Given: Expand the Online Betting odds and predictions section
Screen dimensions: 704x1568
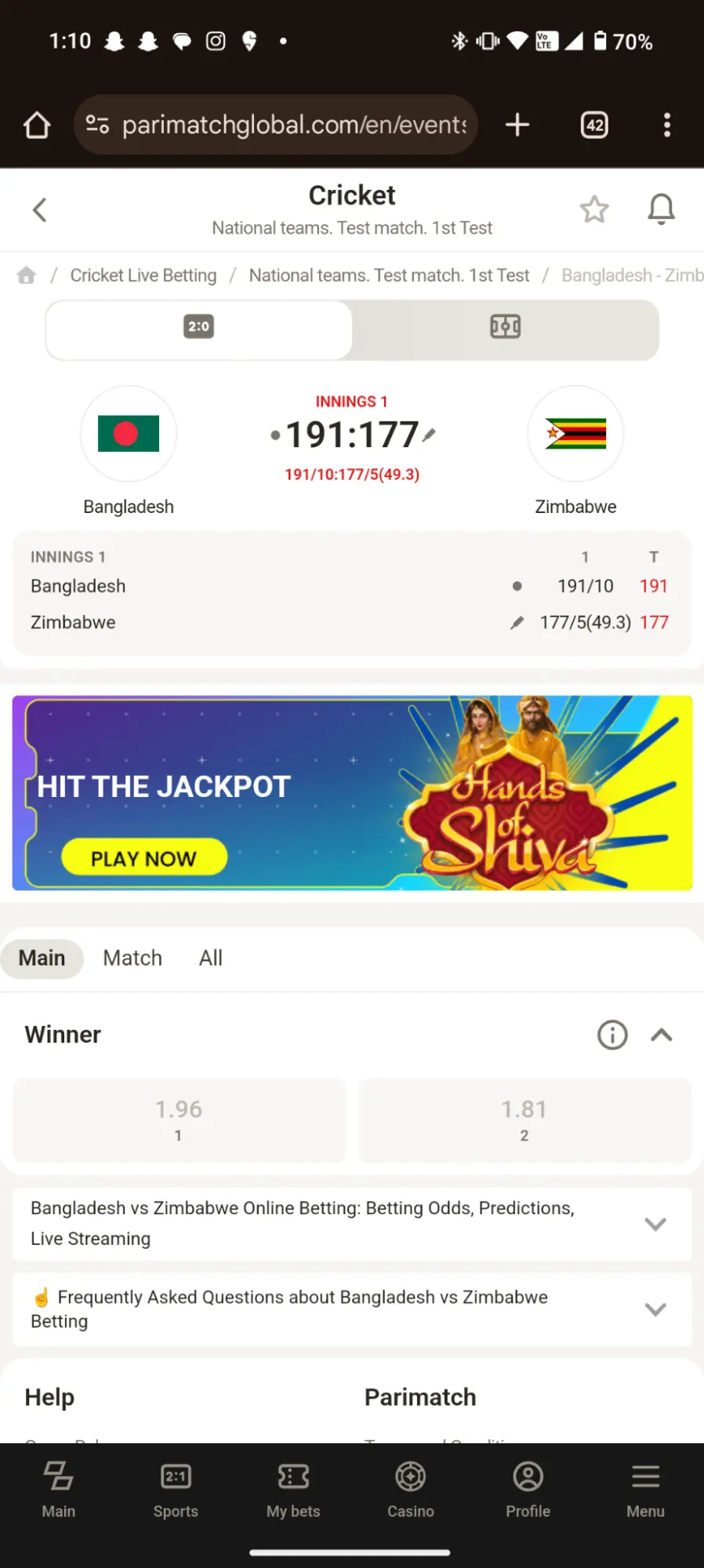Looking at the screenshot, I should coord(655,1224).
